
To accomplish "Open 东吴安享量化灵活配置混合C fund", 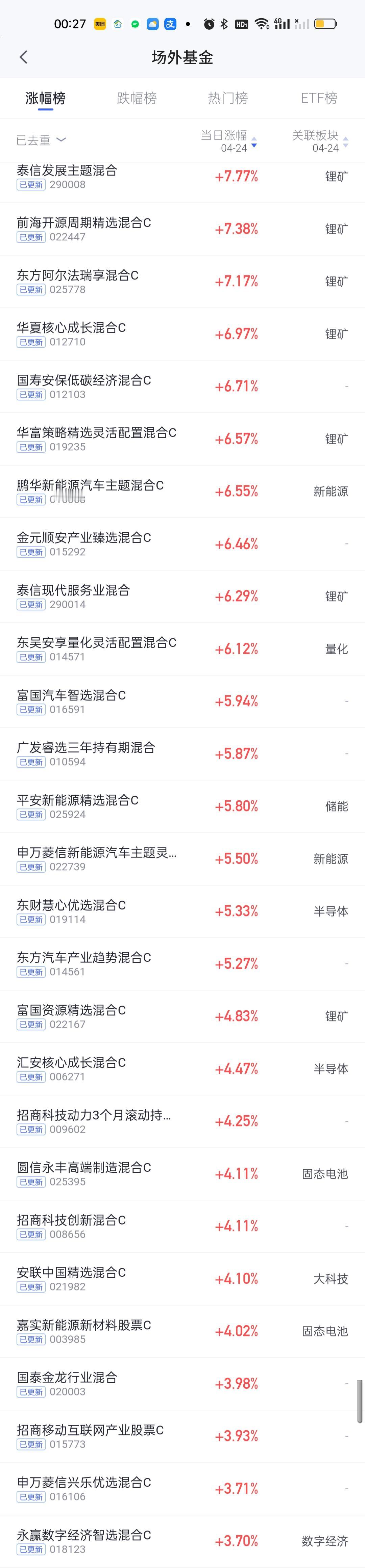I will click(x=96, y=648).
